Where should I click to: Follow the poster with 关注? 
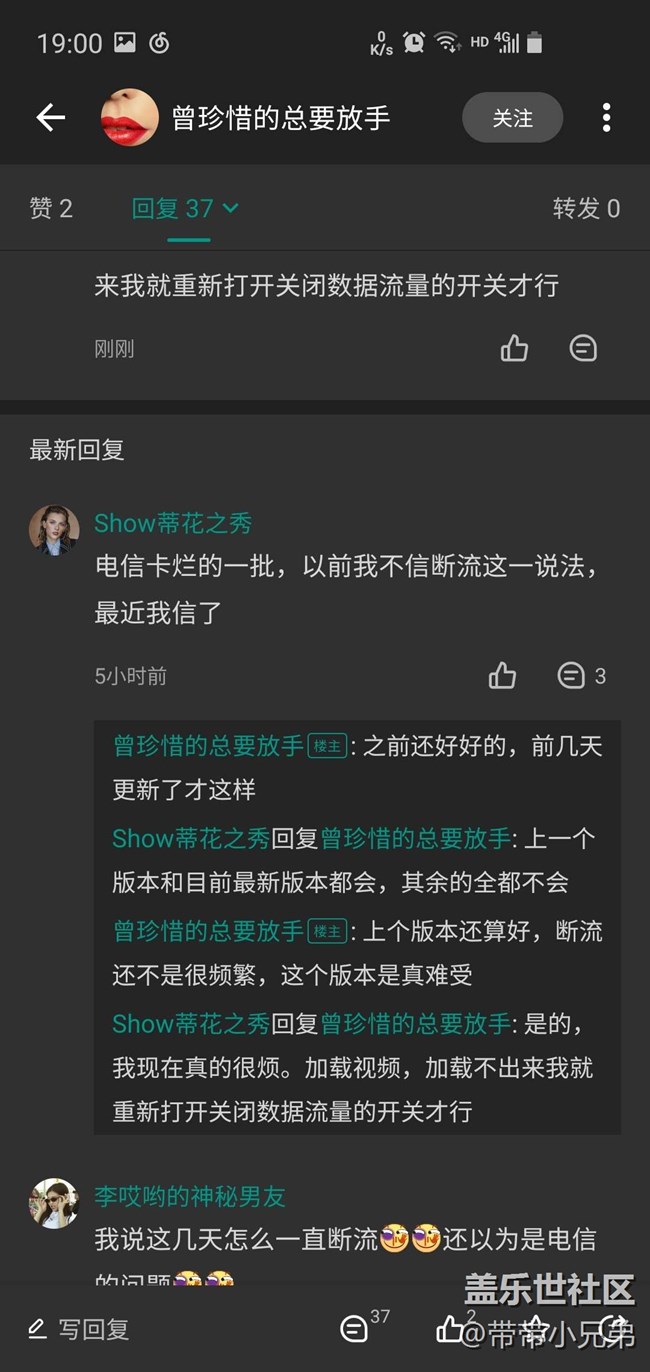point(512,118)
